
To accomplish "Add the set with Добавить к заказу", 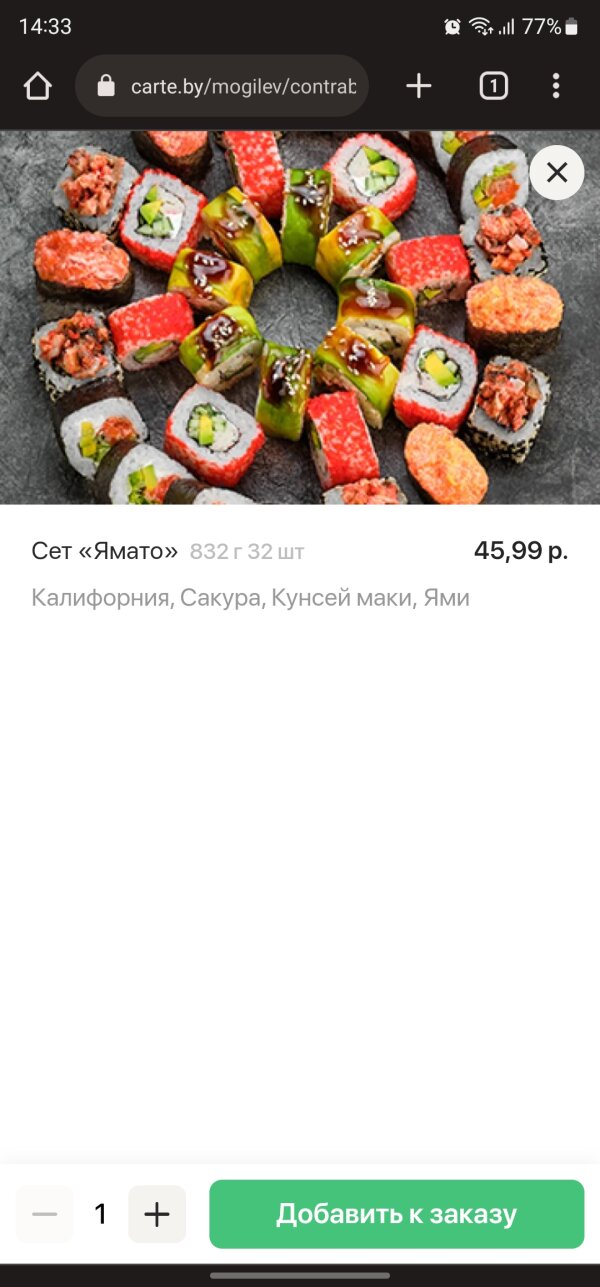I will [396, 1214].
